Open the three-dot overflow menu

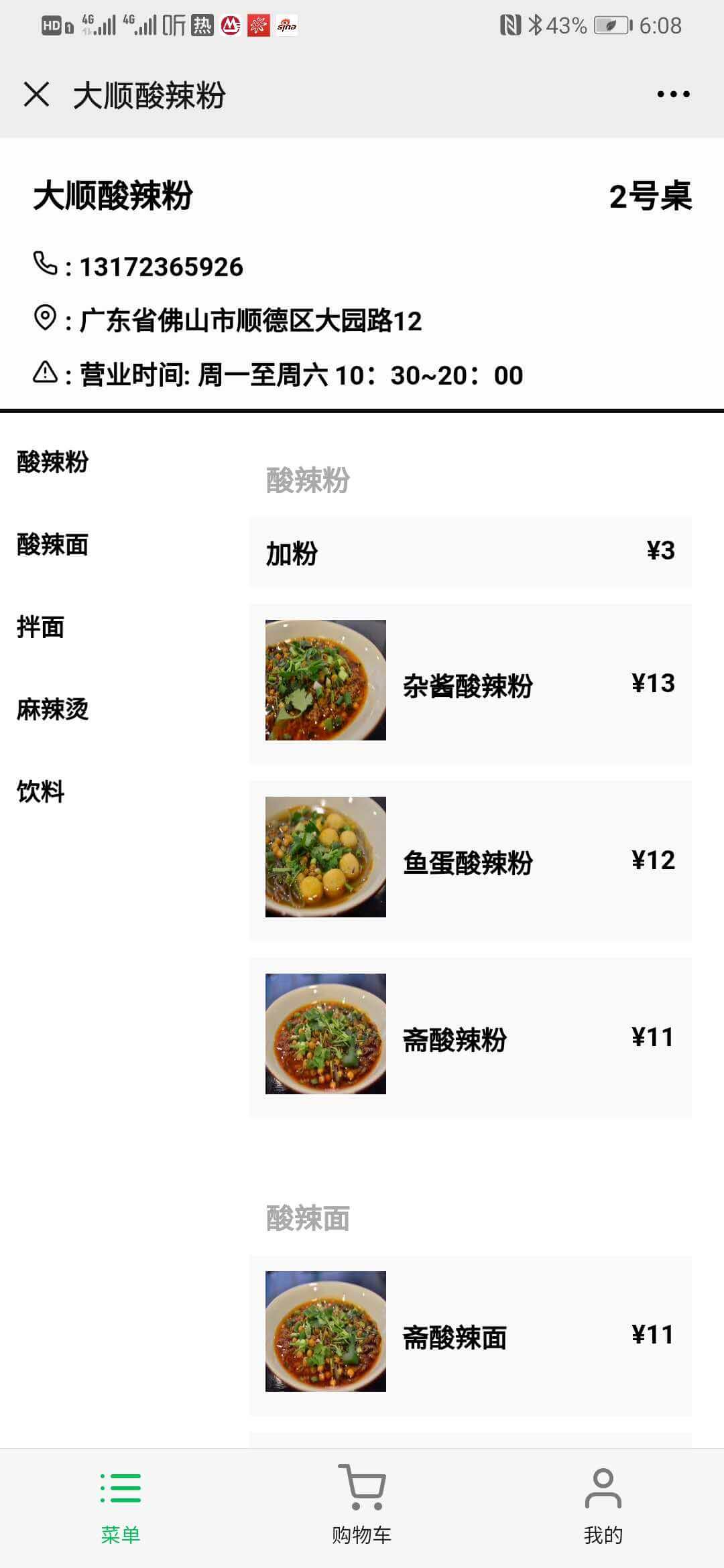tap(673, 94)
